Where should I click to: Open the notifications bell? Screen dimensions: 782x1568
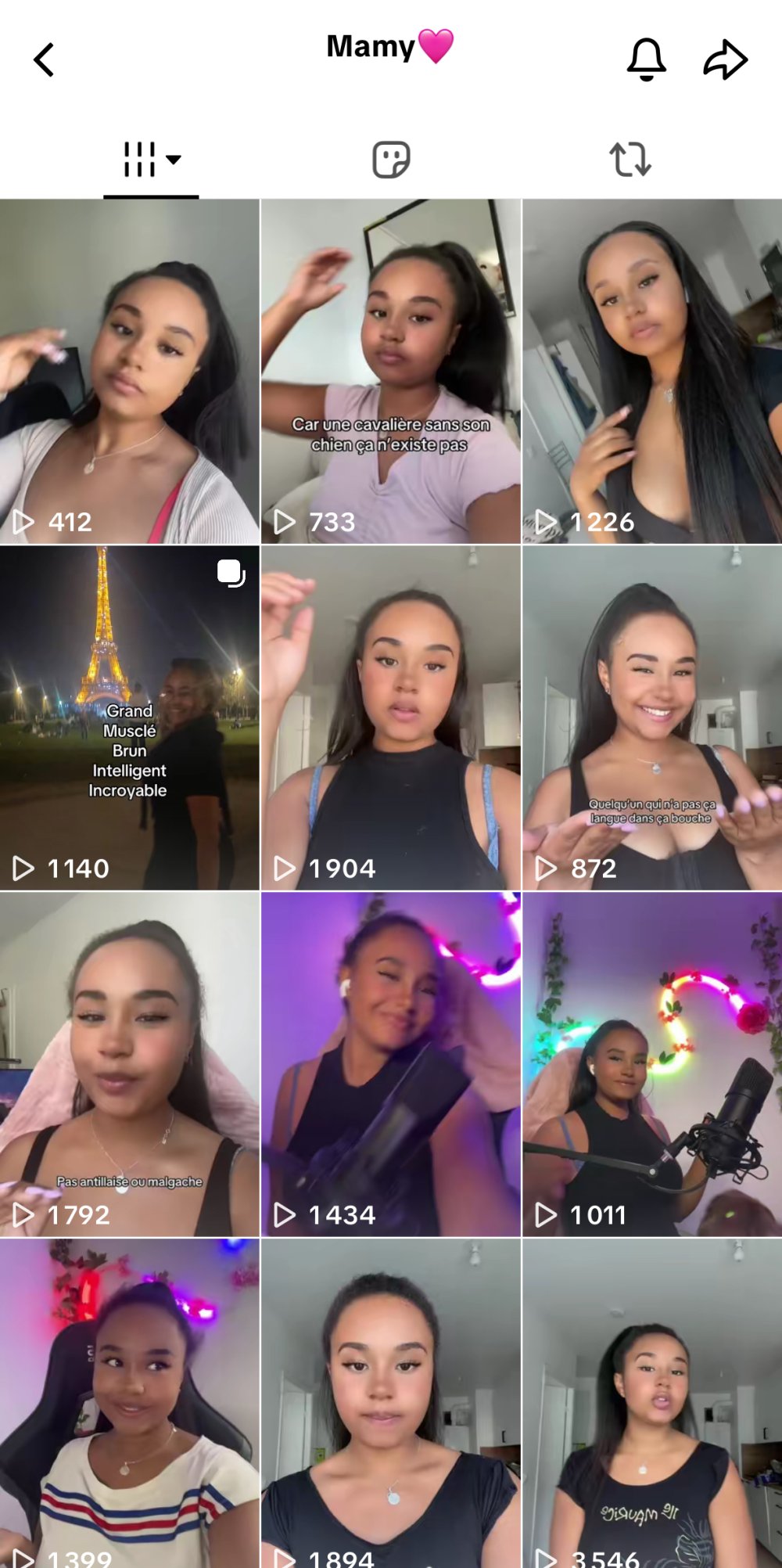click(646, 59)
